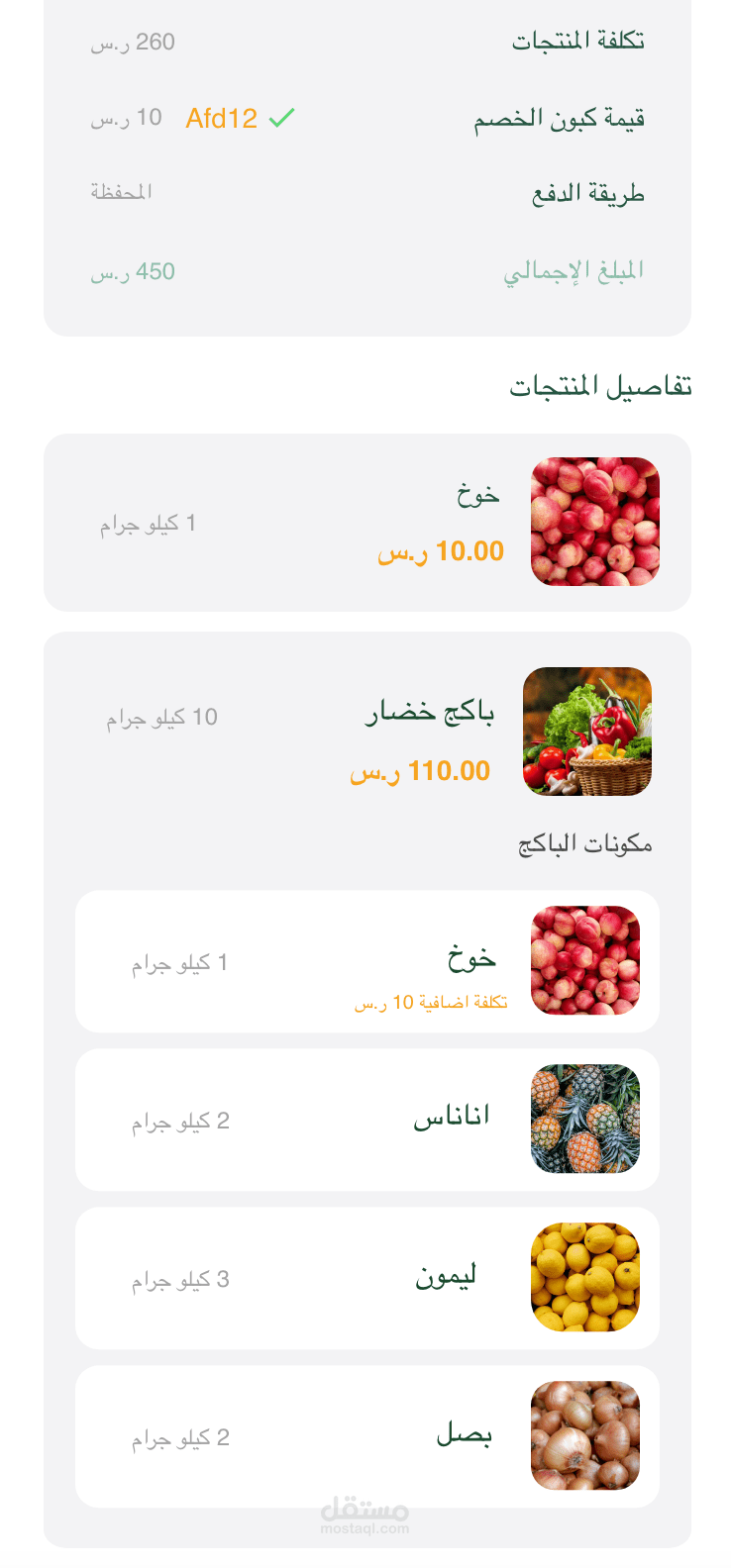Open the اناناس package component

[366, 1120]
